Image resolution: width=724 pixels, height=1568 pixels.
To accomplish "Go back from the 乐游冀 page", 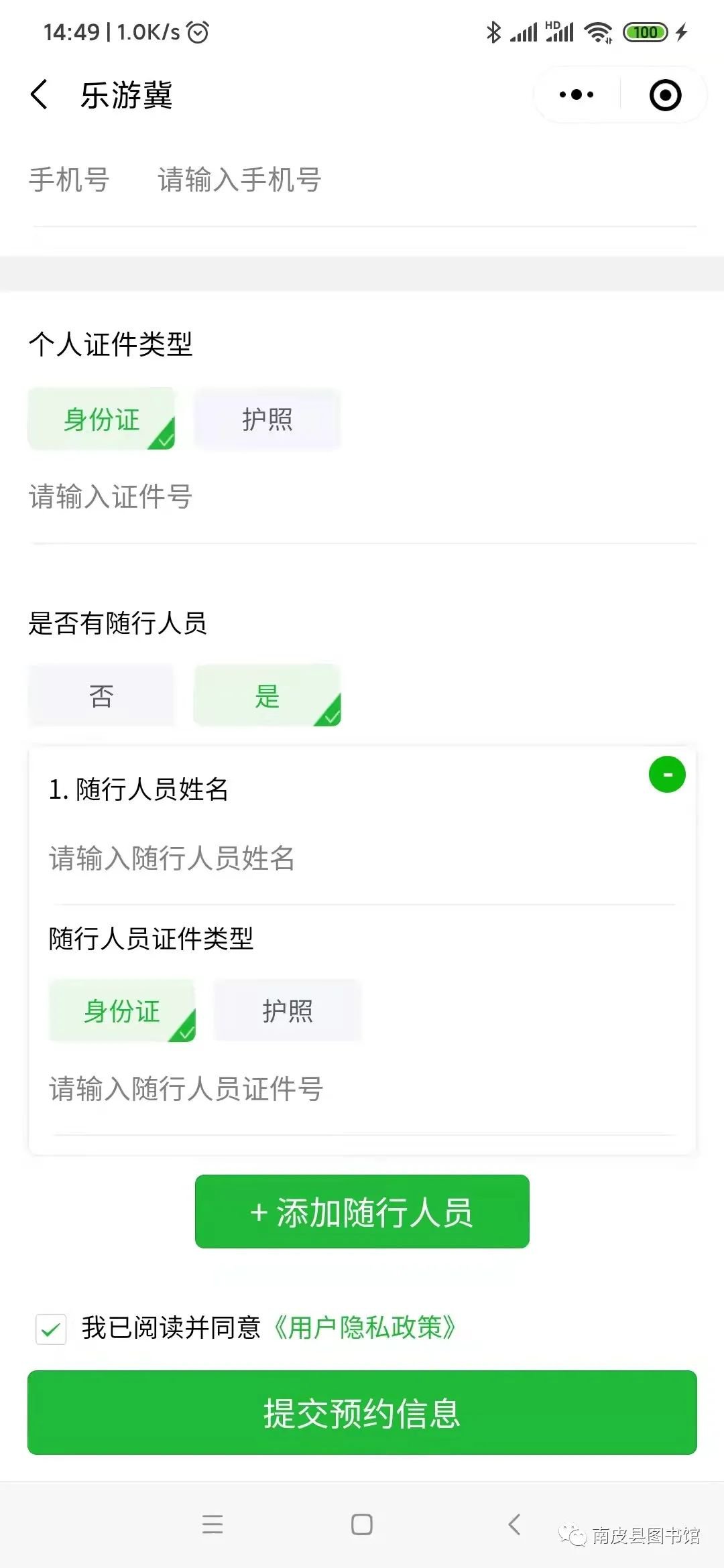I will 40,94.
